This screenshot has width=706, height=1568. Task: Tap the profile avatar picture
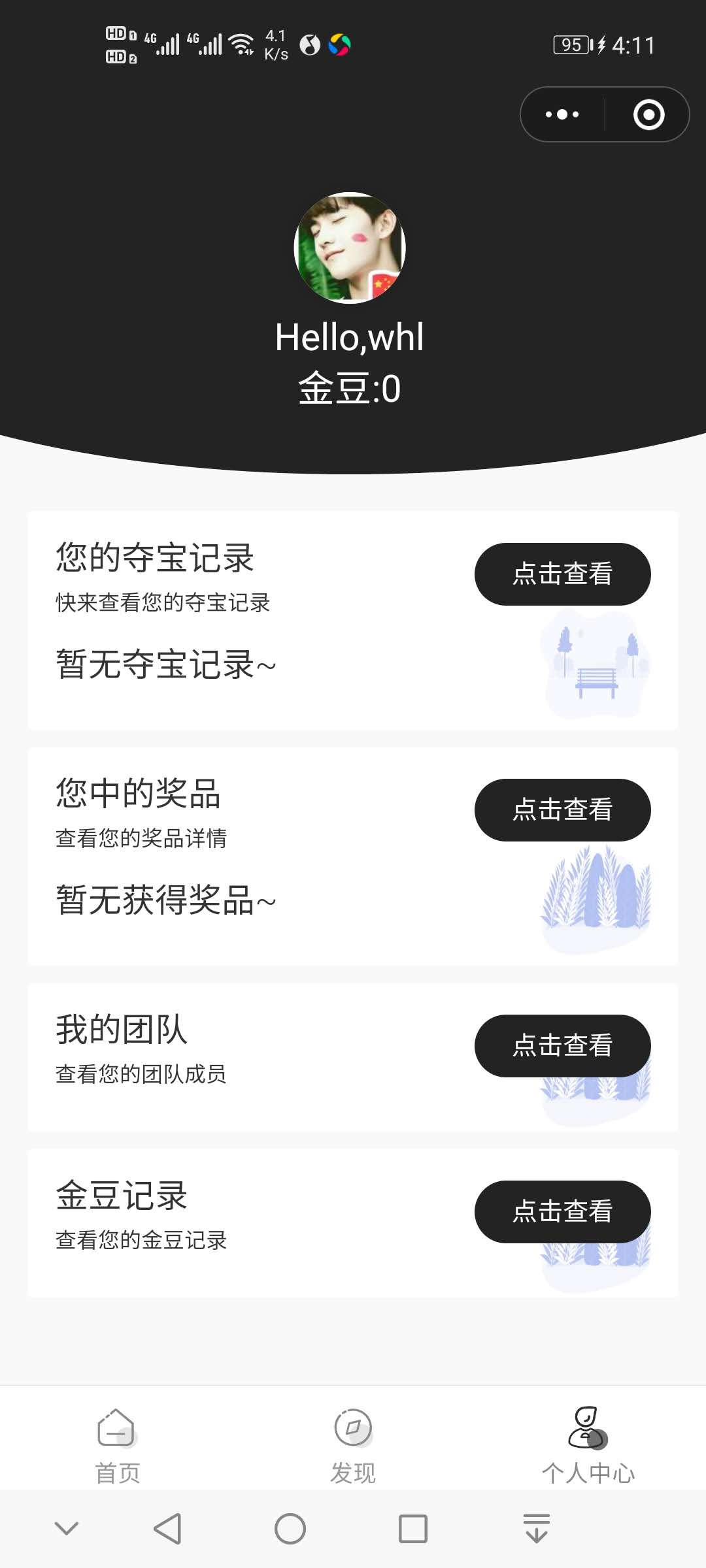coord(350,248)
